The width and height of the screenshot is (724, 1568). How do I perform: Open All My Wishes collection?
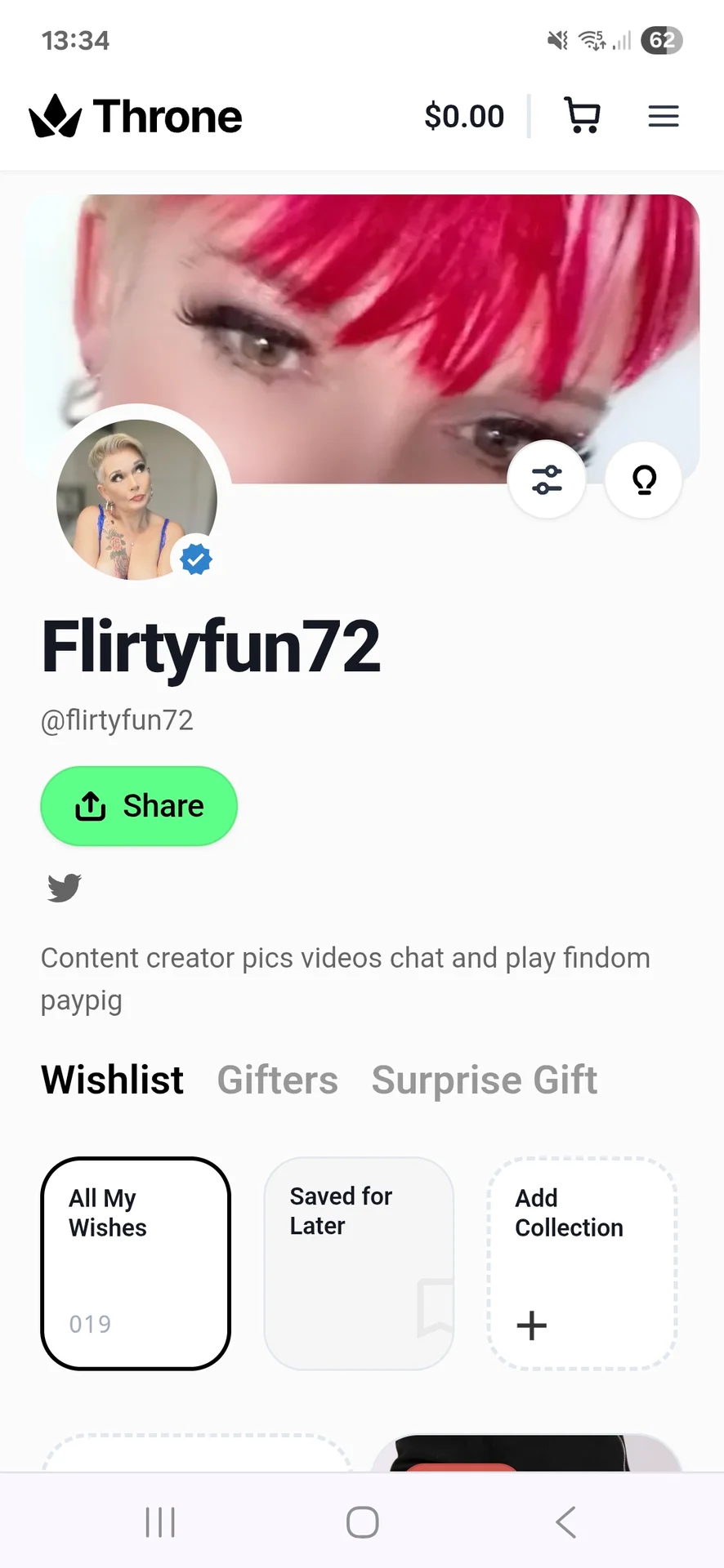(136, 1263)
